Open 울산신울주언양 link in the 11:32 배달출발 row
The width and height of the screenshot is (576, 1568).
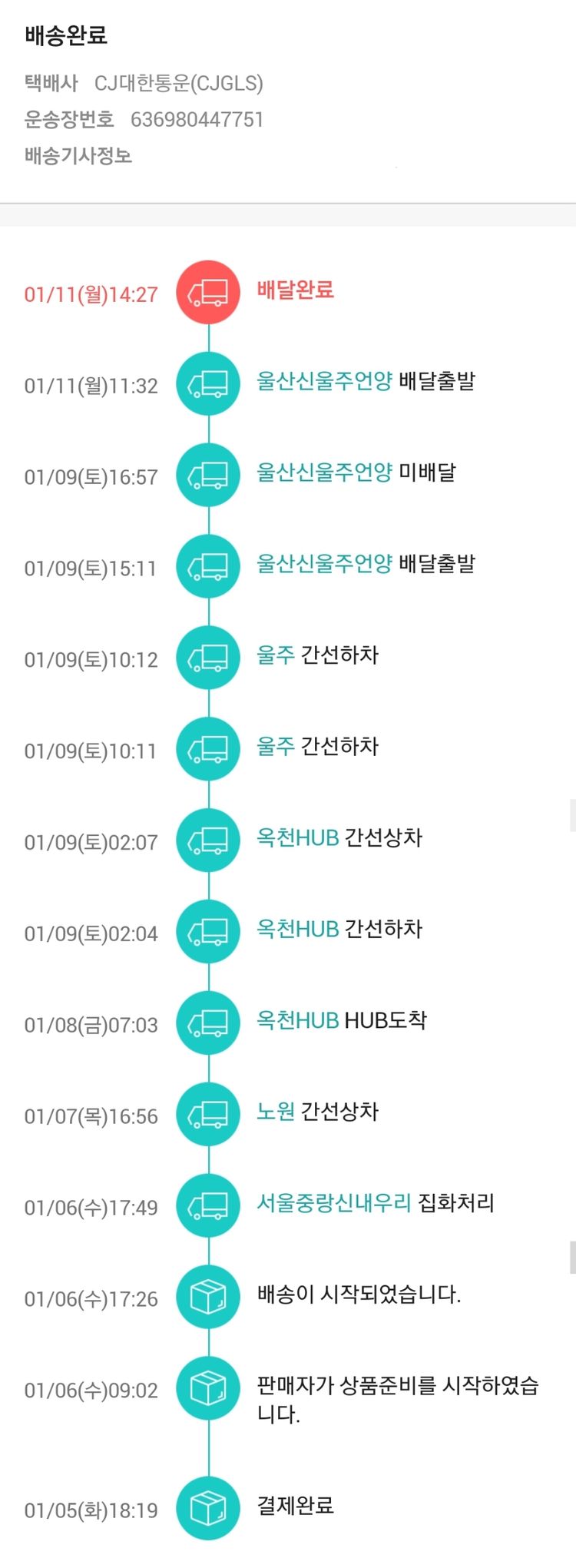(x=324, y=381)
